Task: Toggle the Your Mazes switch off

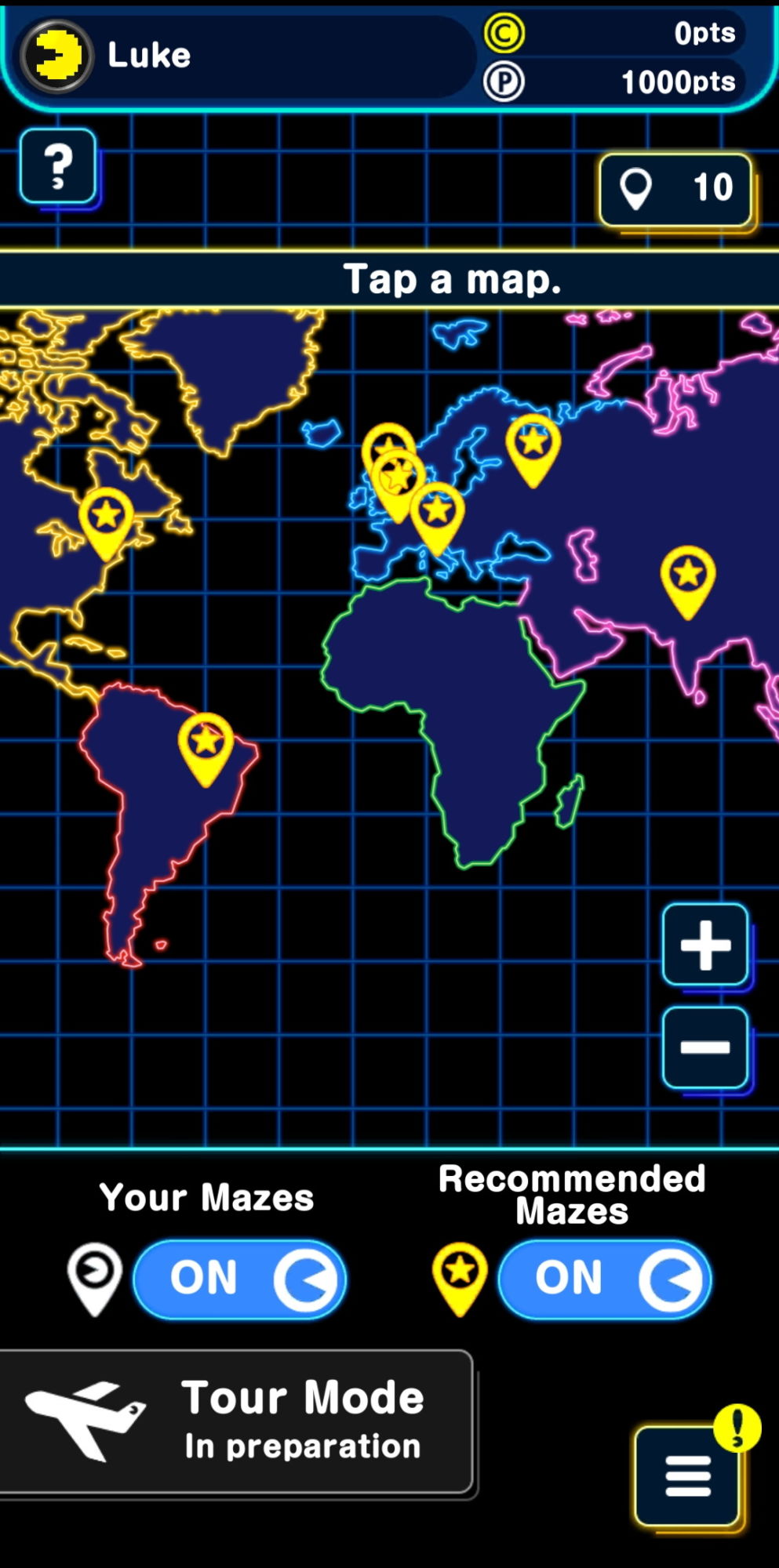Action: (239, 1279)
